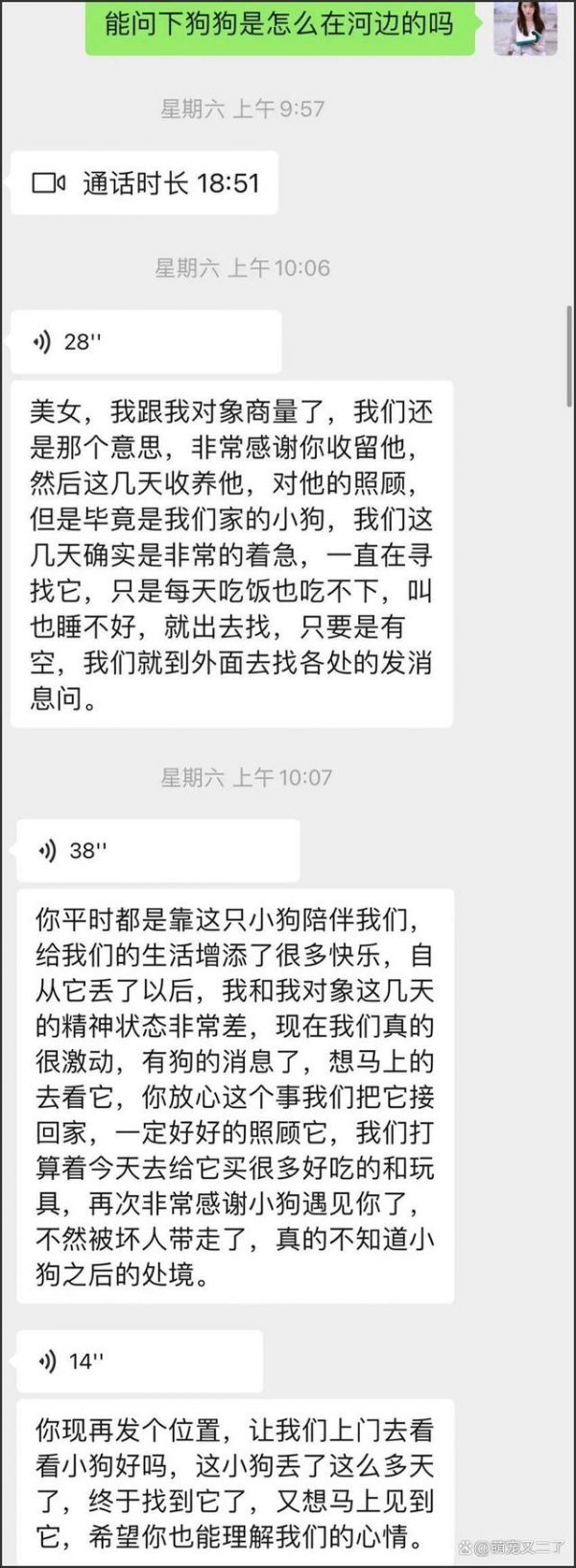Image resolution: width=576 pixels, height=1568 pixels.
Task: Play the 28'' voice message
Action: 144,342
